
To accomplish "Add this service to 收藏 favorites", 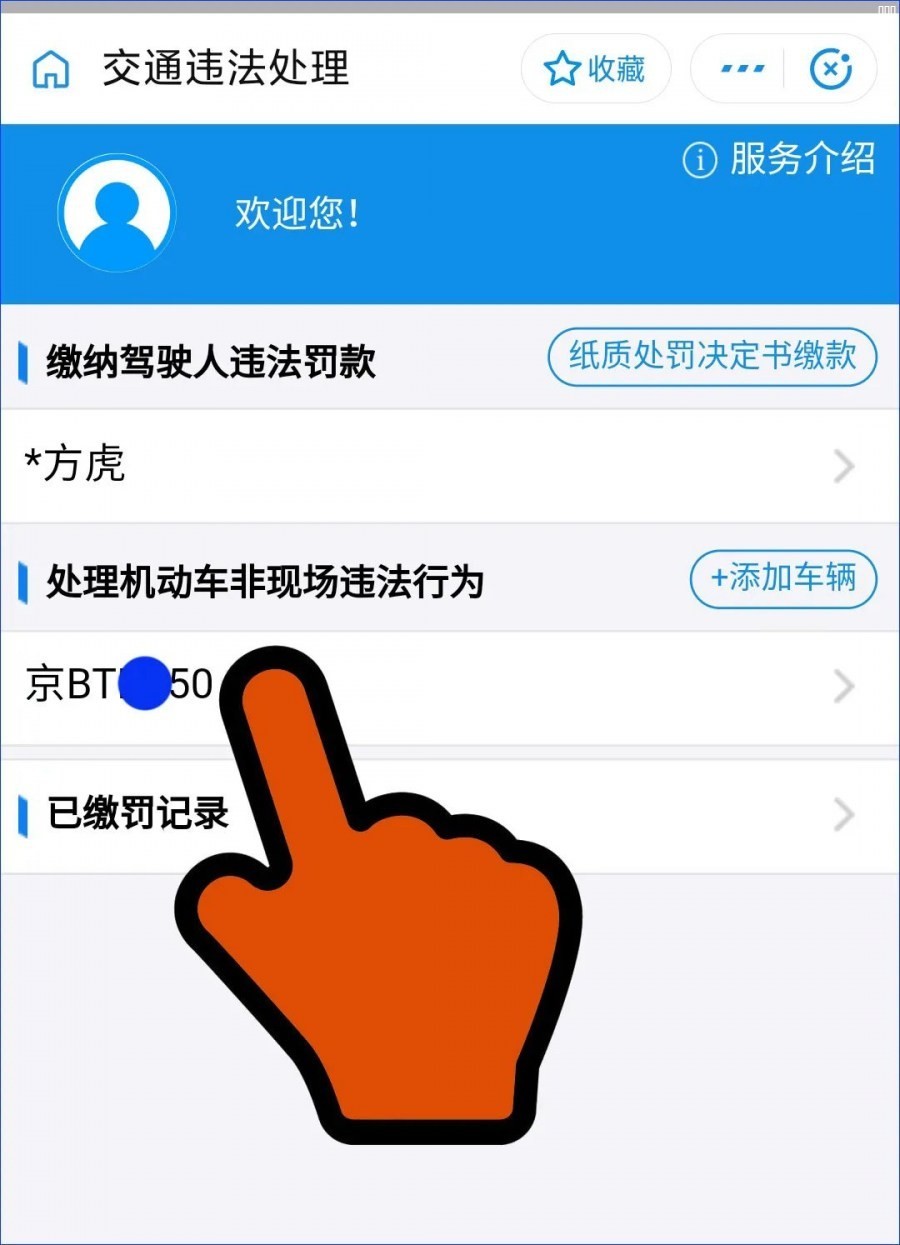I will tap(595, 69).
